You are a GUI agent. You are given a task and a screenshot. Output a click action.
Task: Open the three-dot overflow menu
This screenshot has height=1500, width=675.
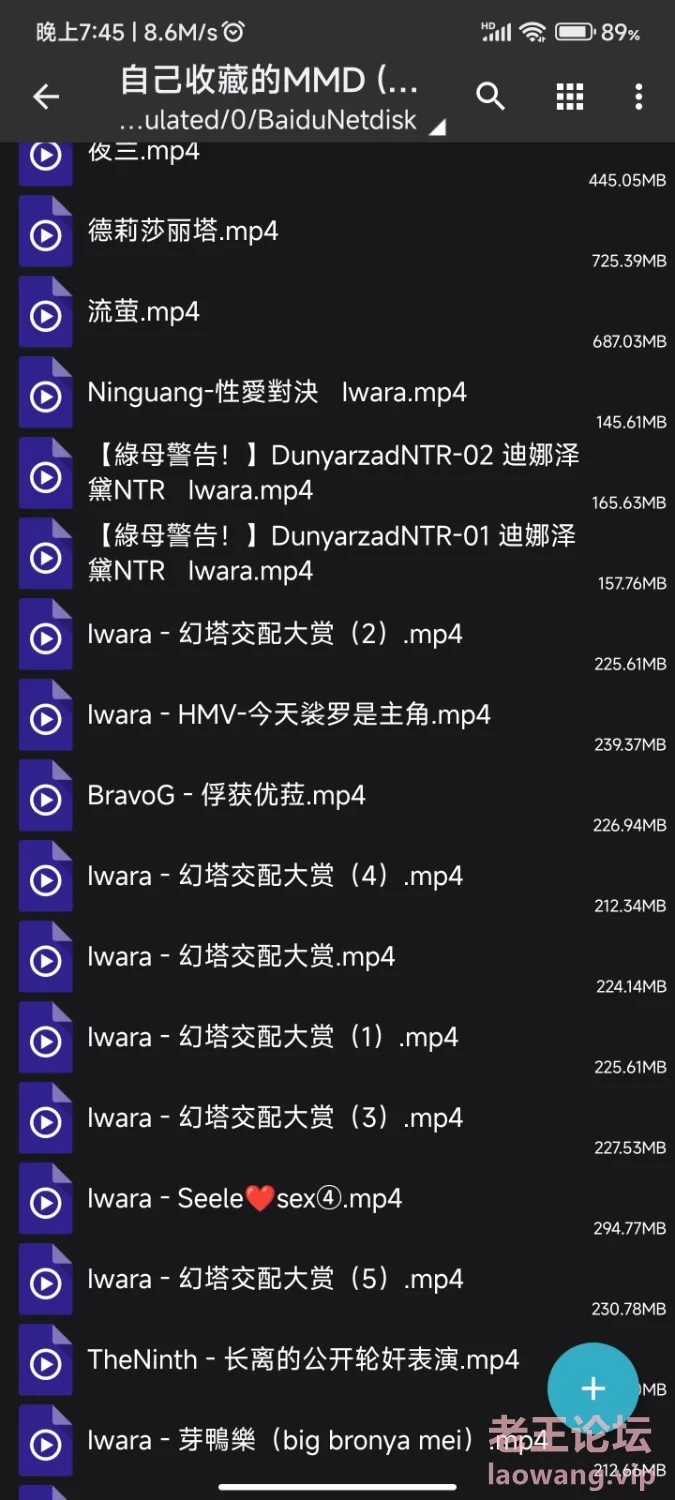638,97
